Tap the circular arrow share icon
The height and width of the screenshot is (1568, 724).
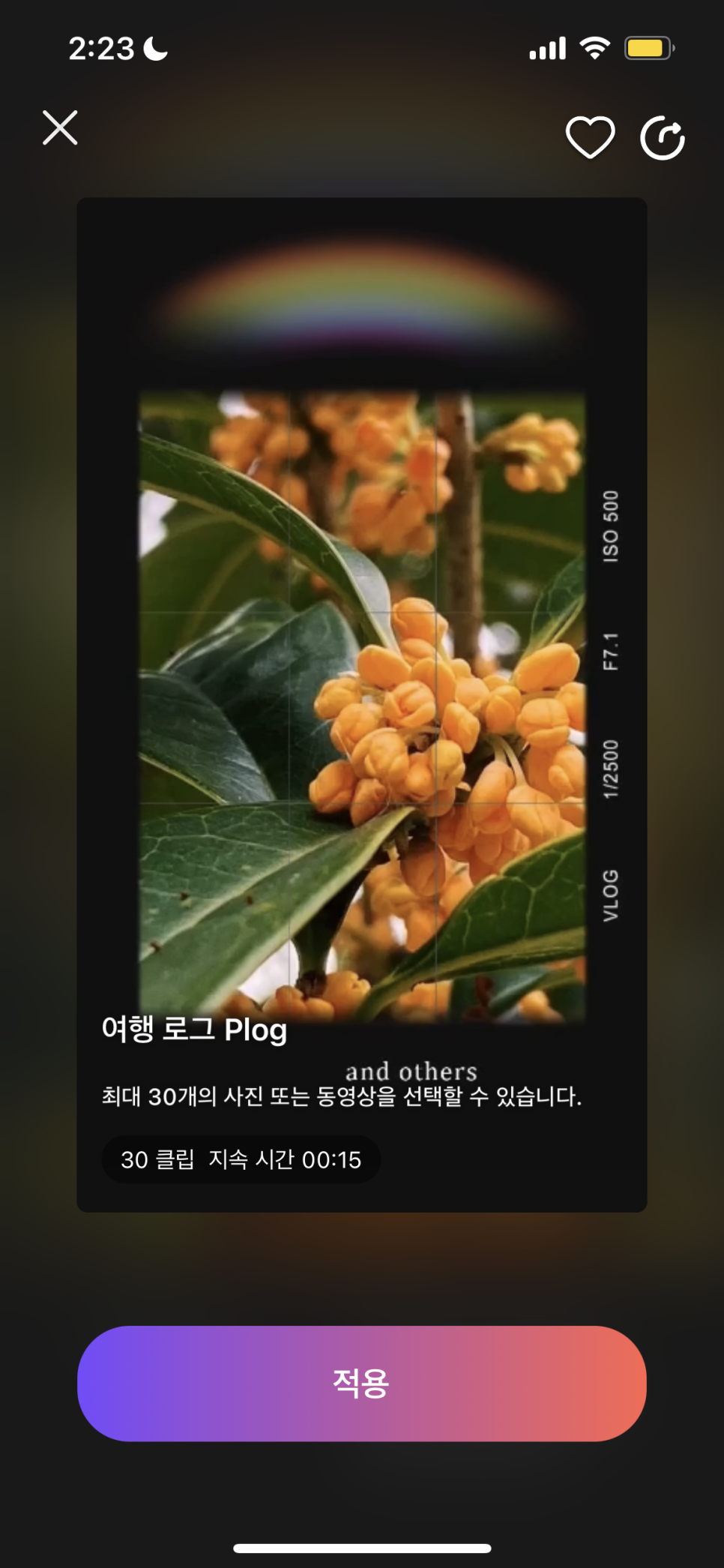pyautogui.click(x=663, y=138)
